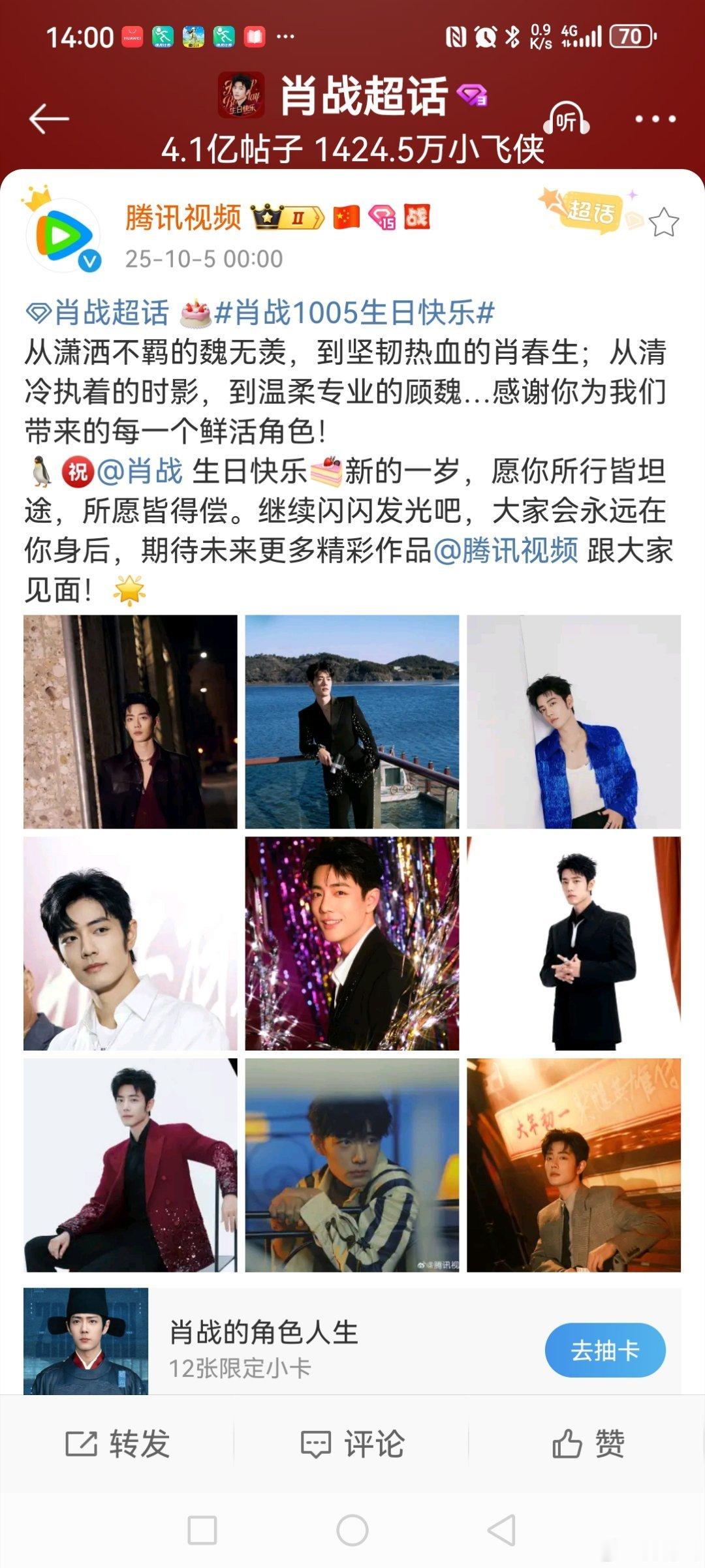This screenshot has height=1568, width=705.
Task: Tap 去抽卡 button to draw cards
Action: [604, 1350]
